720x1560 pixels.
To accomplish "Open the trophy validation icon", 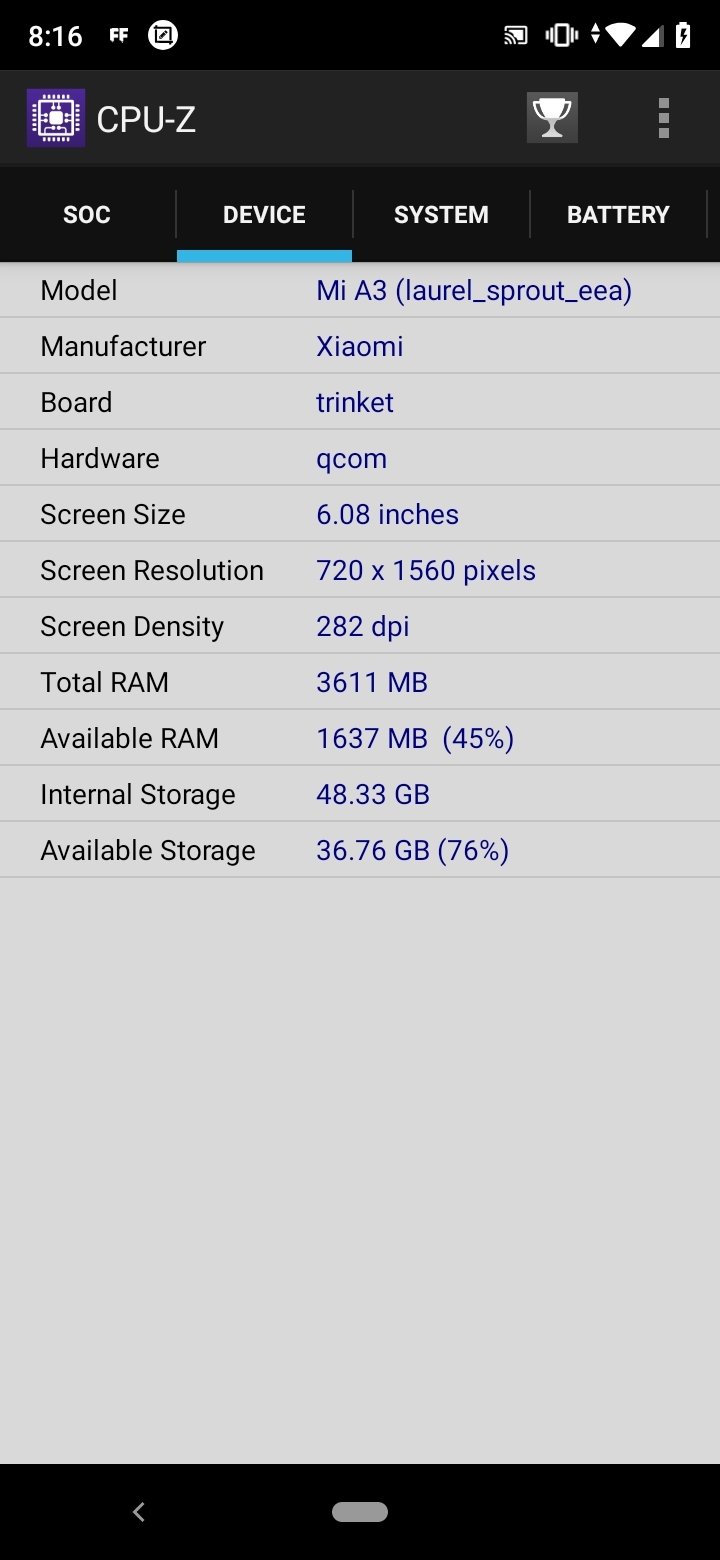I will point(552,118).
